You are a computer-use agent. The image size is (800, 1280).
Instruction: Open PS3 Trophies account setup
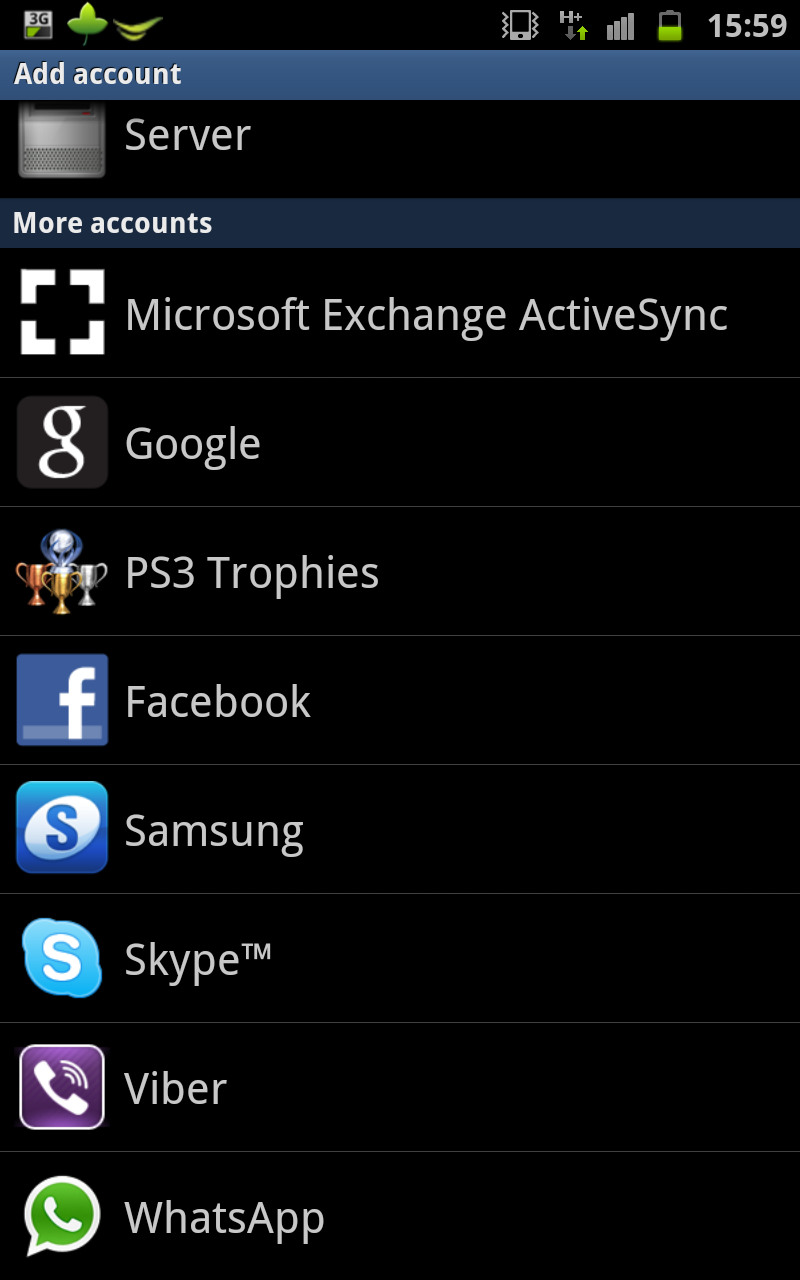[400, 572]
